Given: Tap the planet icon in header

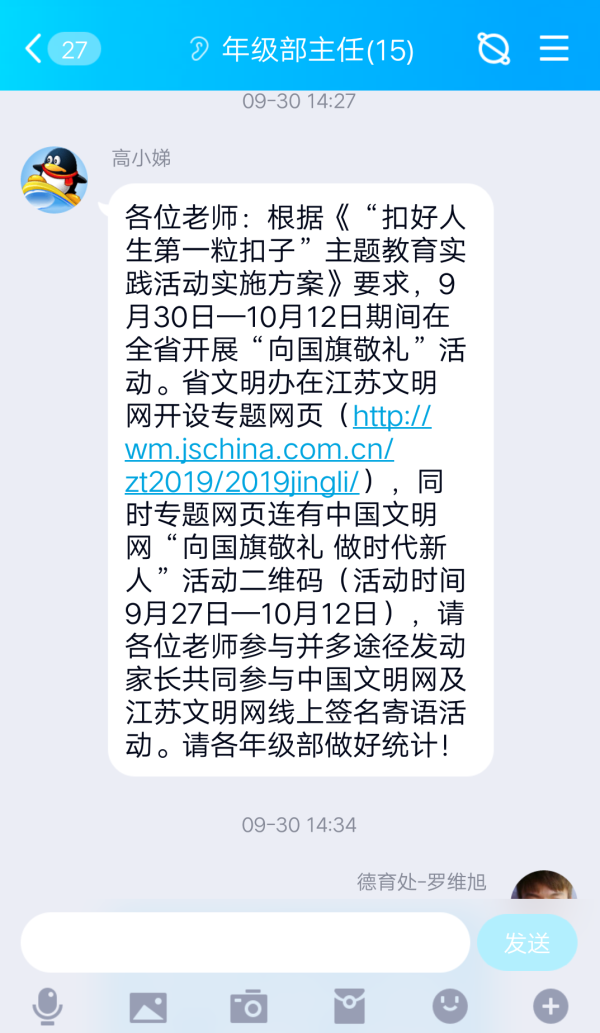Looking at the screenshot, I should (494, 48).
